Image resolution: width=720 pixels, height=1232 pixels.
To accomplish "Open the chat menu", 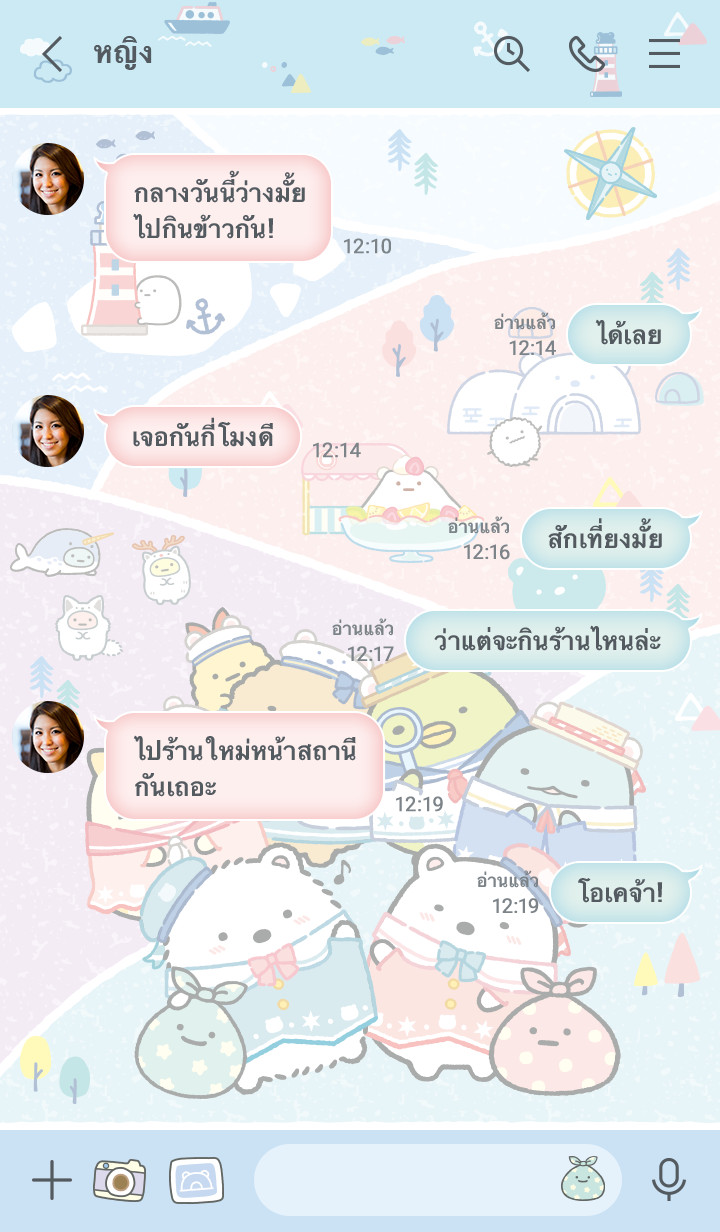I will tap(664, 54).
